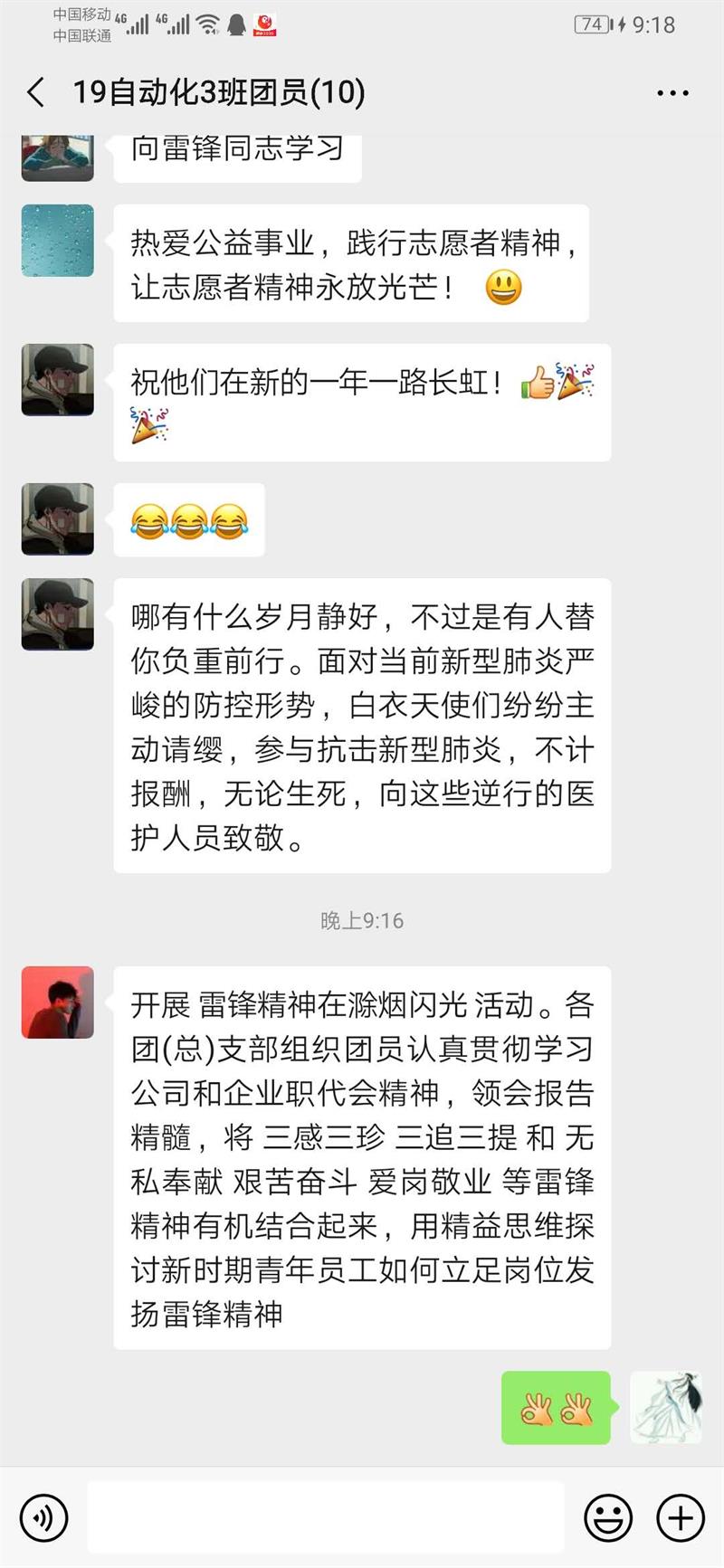Go back from the group chat
This screenshot has width=724, height=1568.
(x=36, y=92)
